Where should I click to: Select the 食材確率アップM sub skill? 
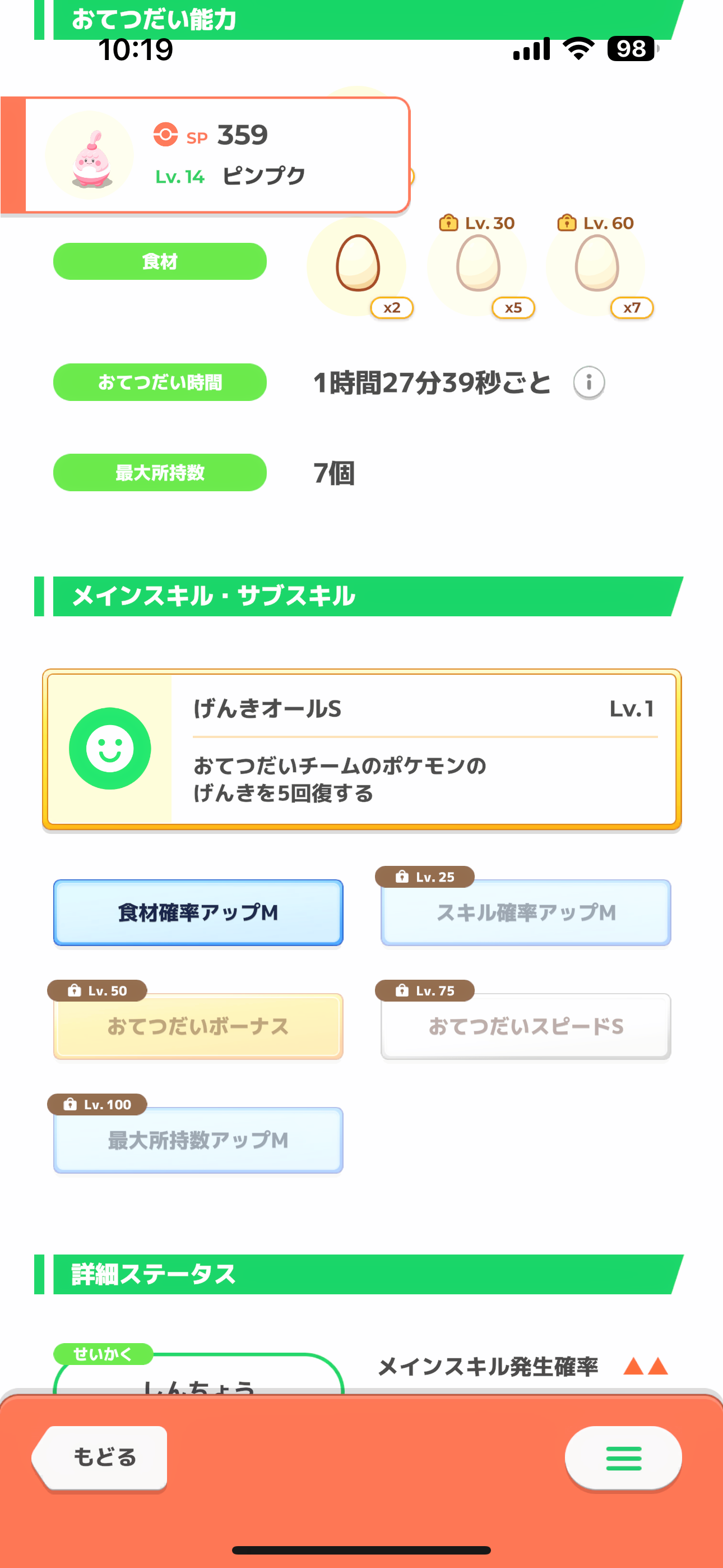[198, 912]
